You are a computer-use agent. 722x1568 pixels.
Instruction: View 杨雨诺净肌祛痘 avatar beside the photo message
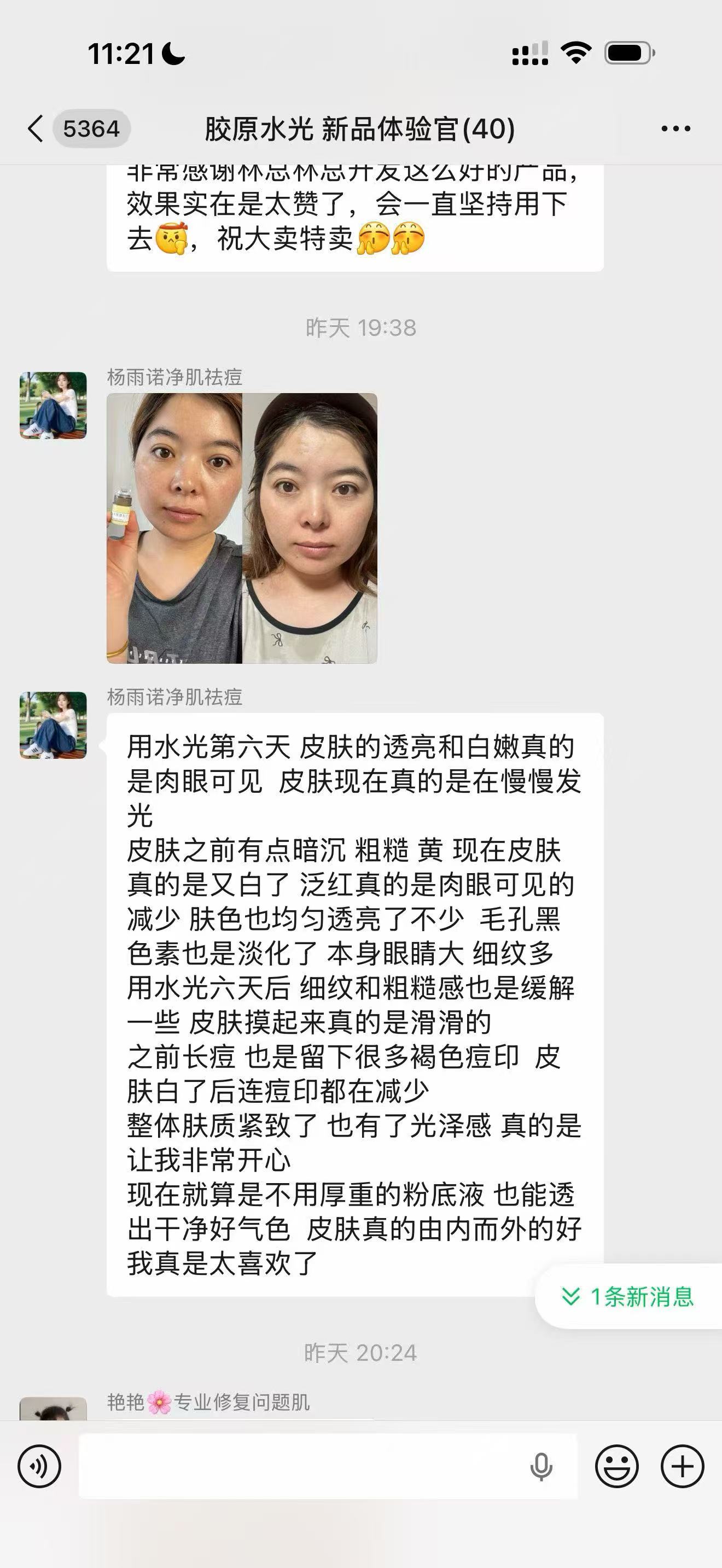(53, 405)
